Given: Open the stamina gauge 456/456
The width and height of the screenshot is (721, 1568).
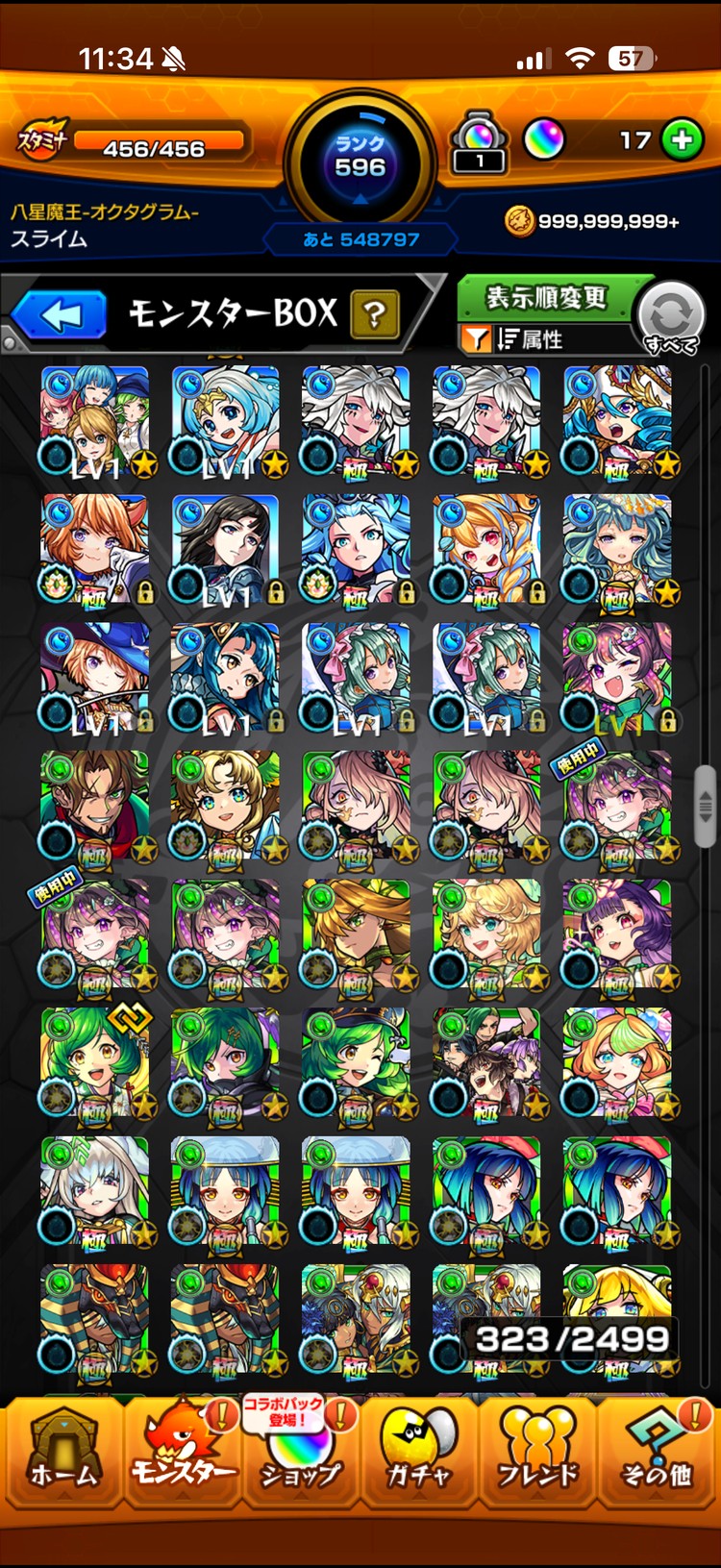Looking at the screenshot, I should (154, 146).
